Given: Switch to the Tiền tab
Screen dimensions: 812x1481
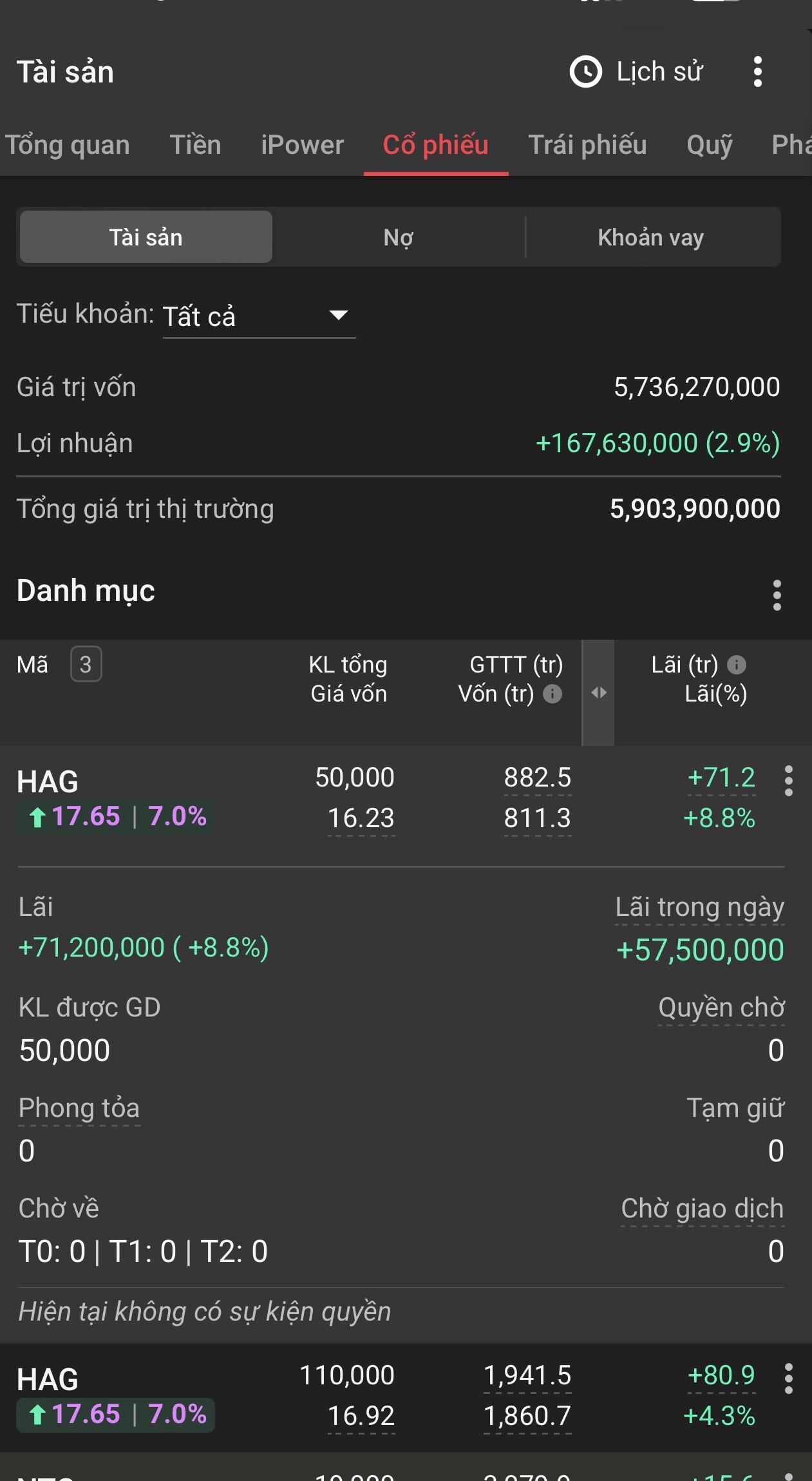Looking at the screenshot, I should click(195, 145).
